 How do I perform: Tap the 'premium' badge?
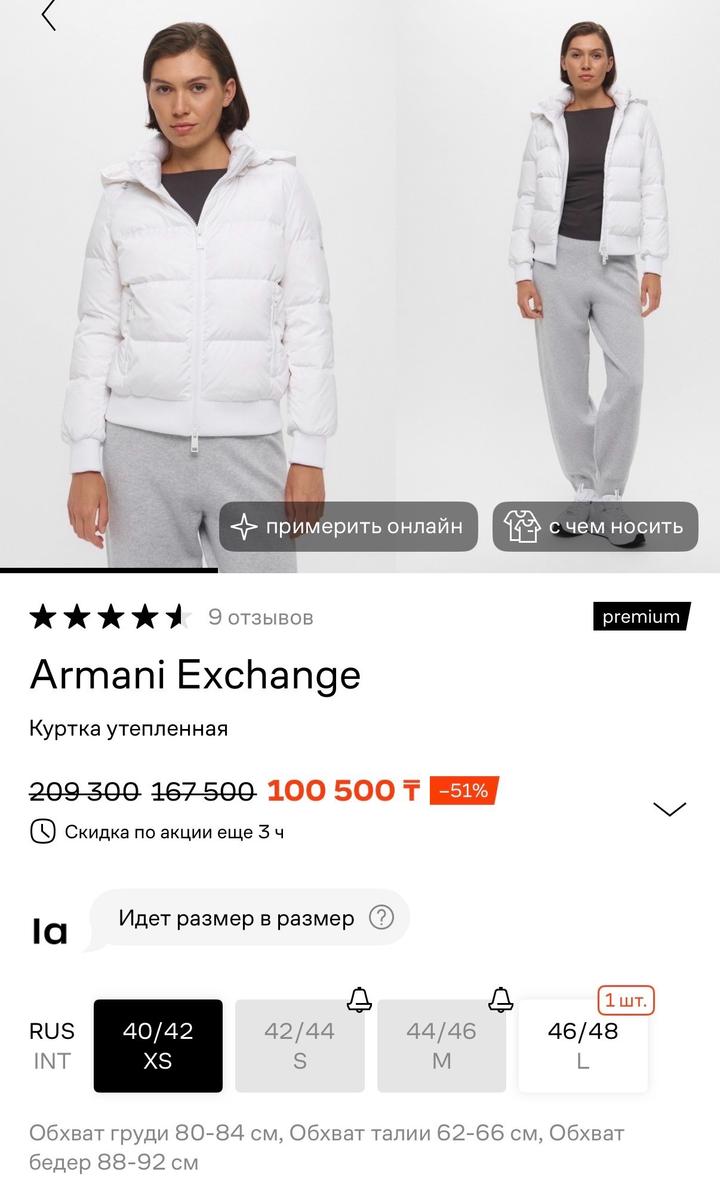[x=641, y=617]
